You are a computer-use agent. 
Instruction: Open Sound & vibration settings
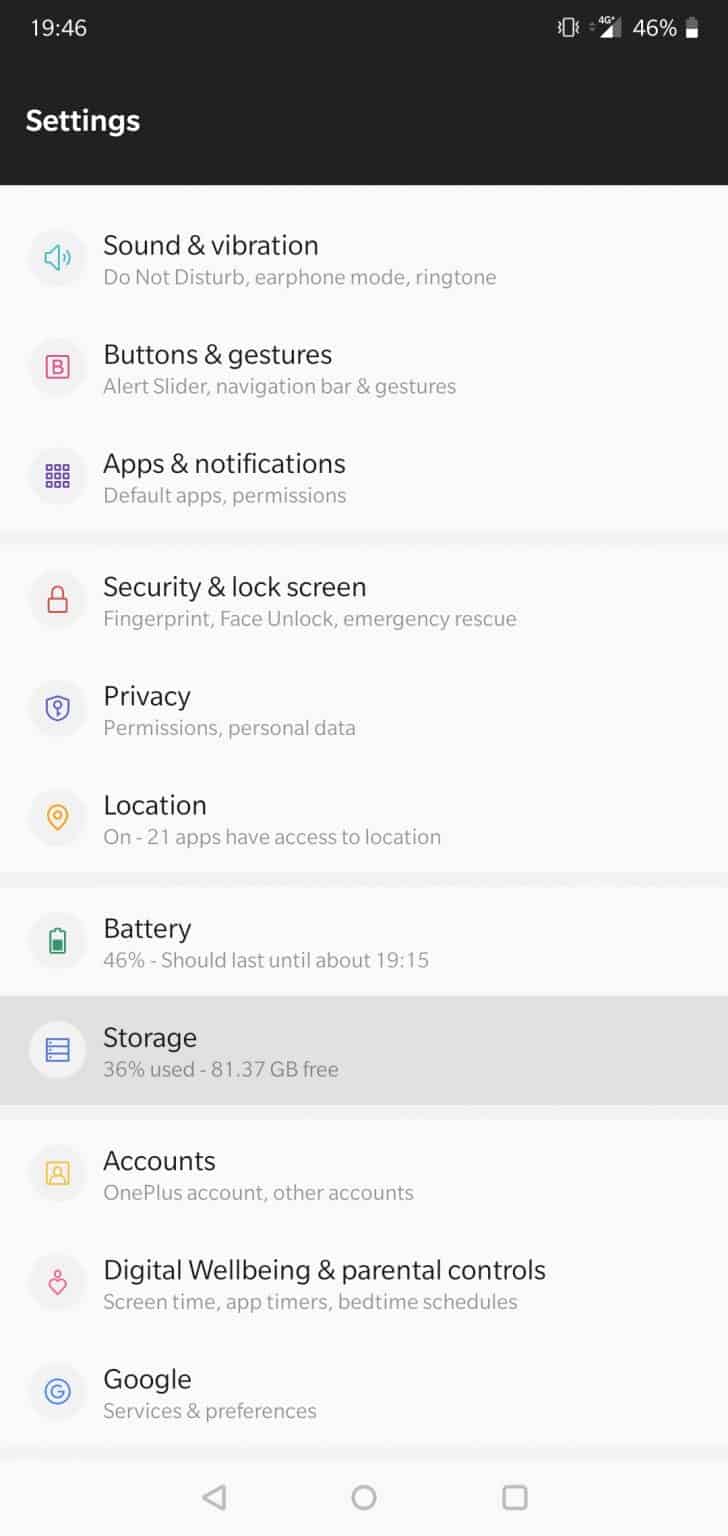[300, 258]
